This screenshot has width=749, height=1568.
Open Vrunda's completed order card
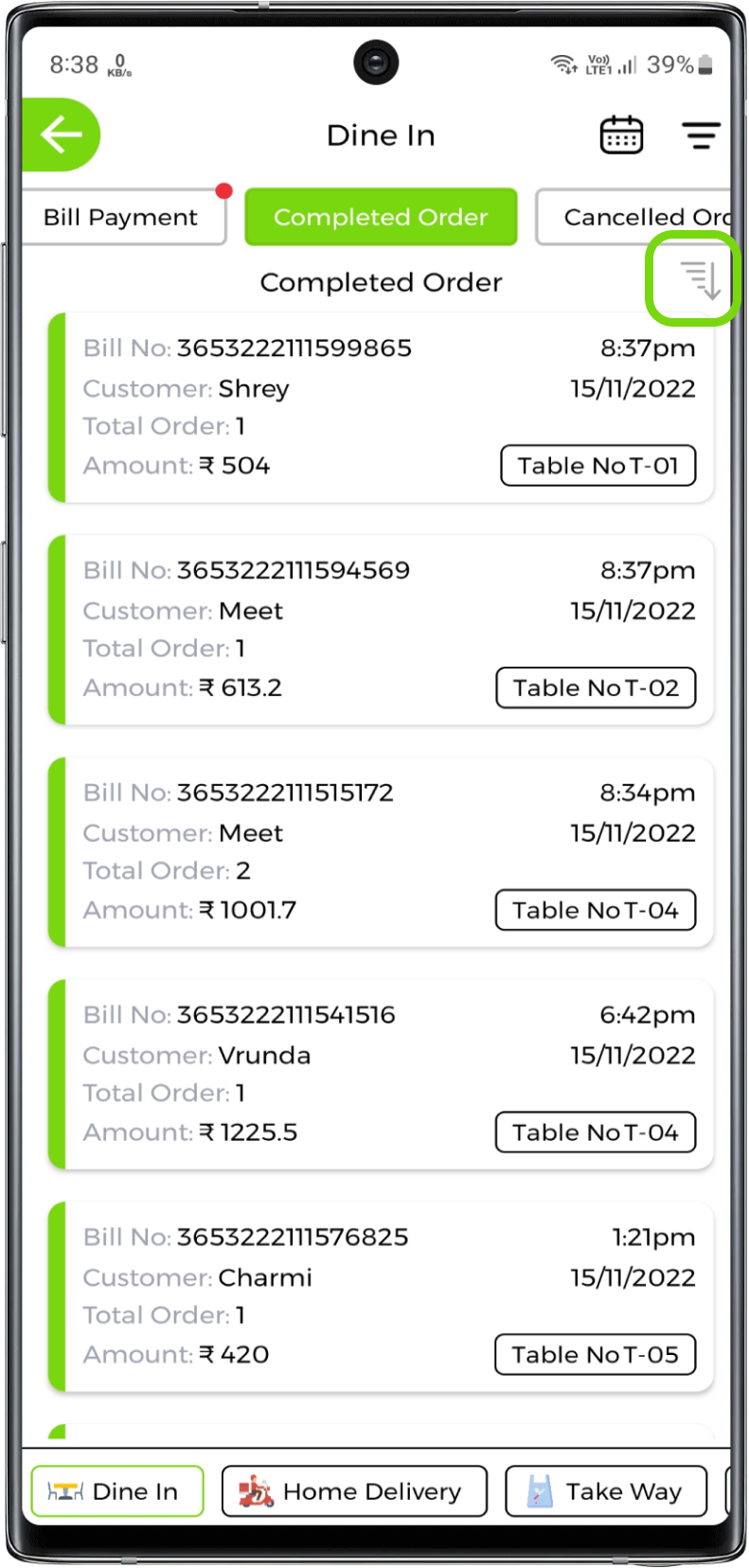click(381, 1074)
